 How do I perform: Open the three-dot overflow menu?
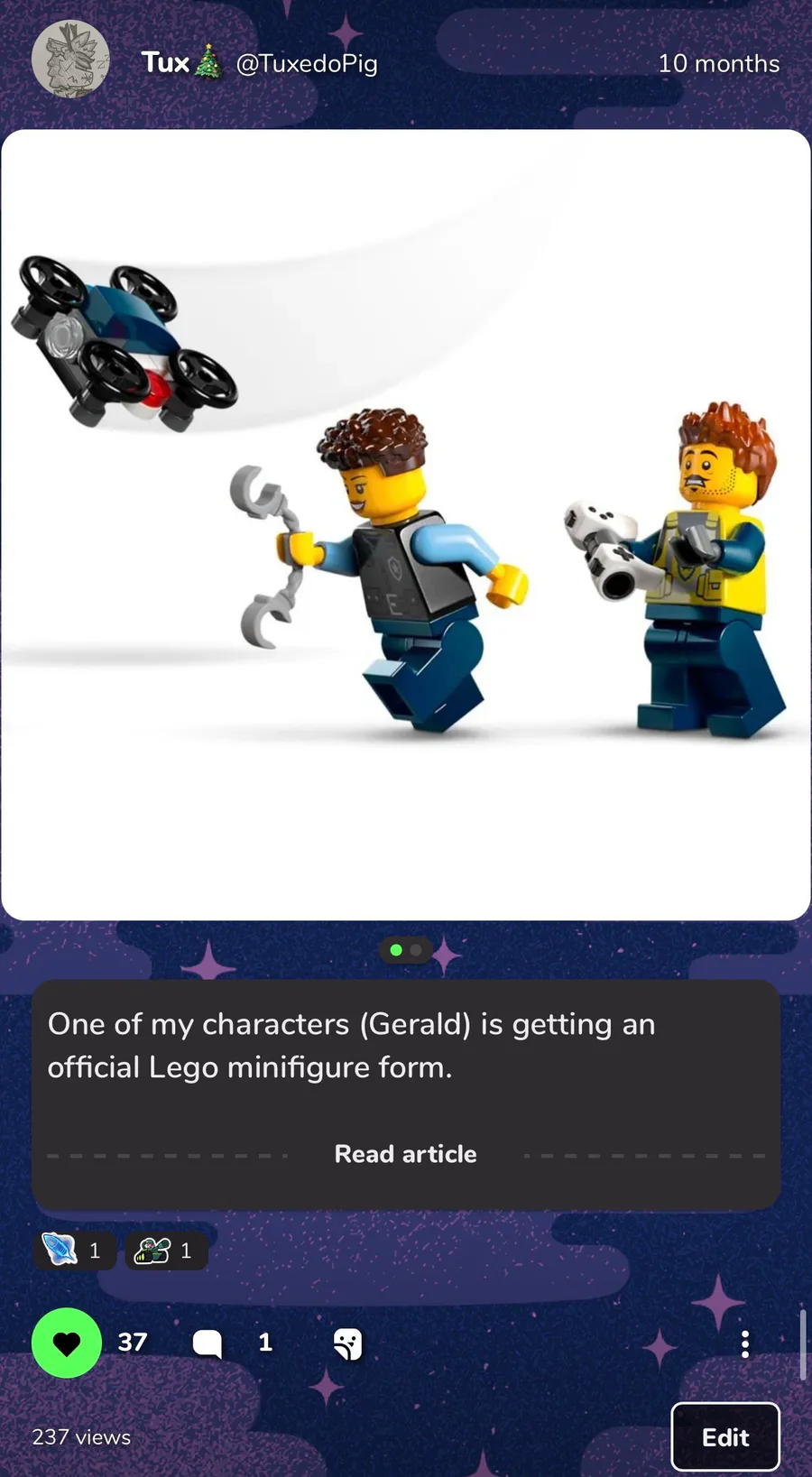pyautogui.click(x=744, y=1343)
